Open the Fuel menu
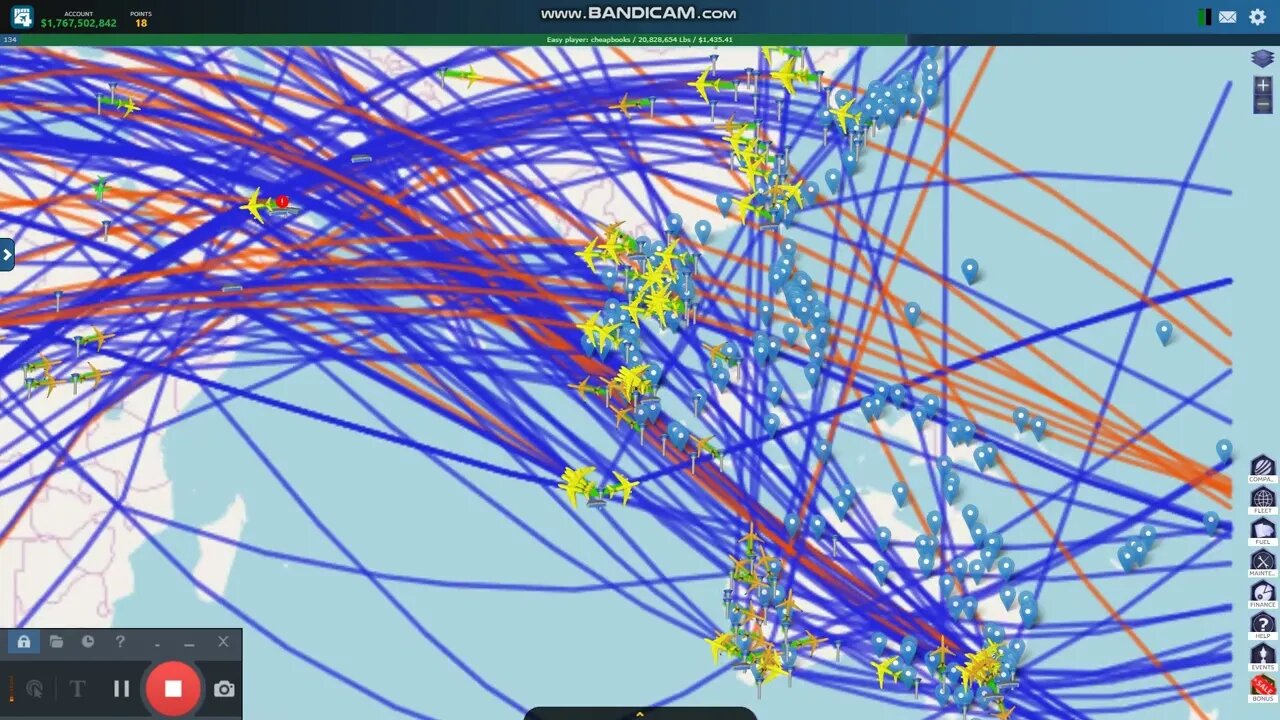This screenshot has height=720, width=1280. click(x=1263, y=531)
